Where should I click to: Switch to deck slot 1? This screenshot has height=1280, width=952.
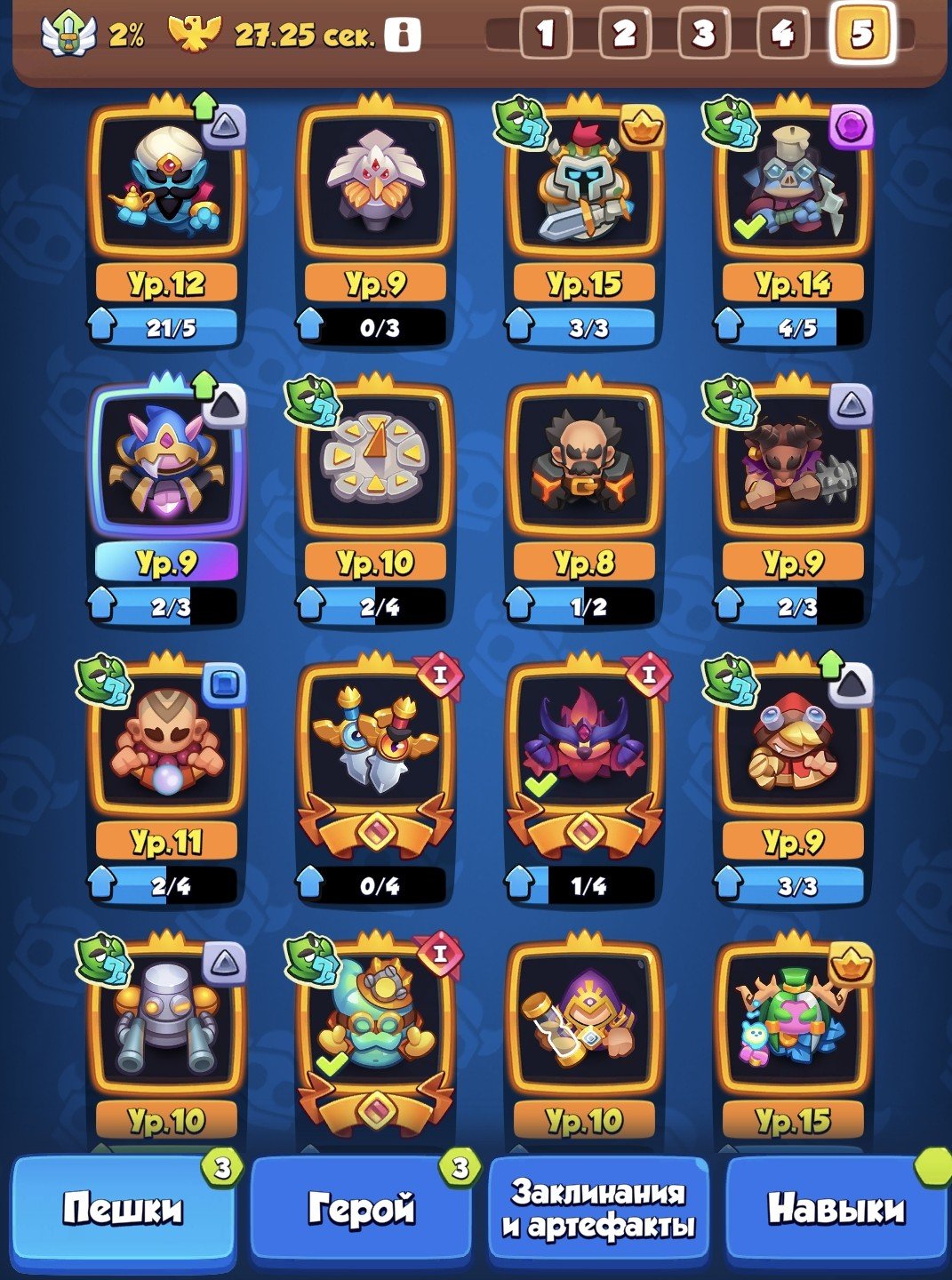[545, 34]
